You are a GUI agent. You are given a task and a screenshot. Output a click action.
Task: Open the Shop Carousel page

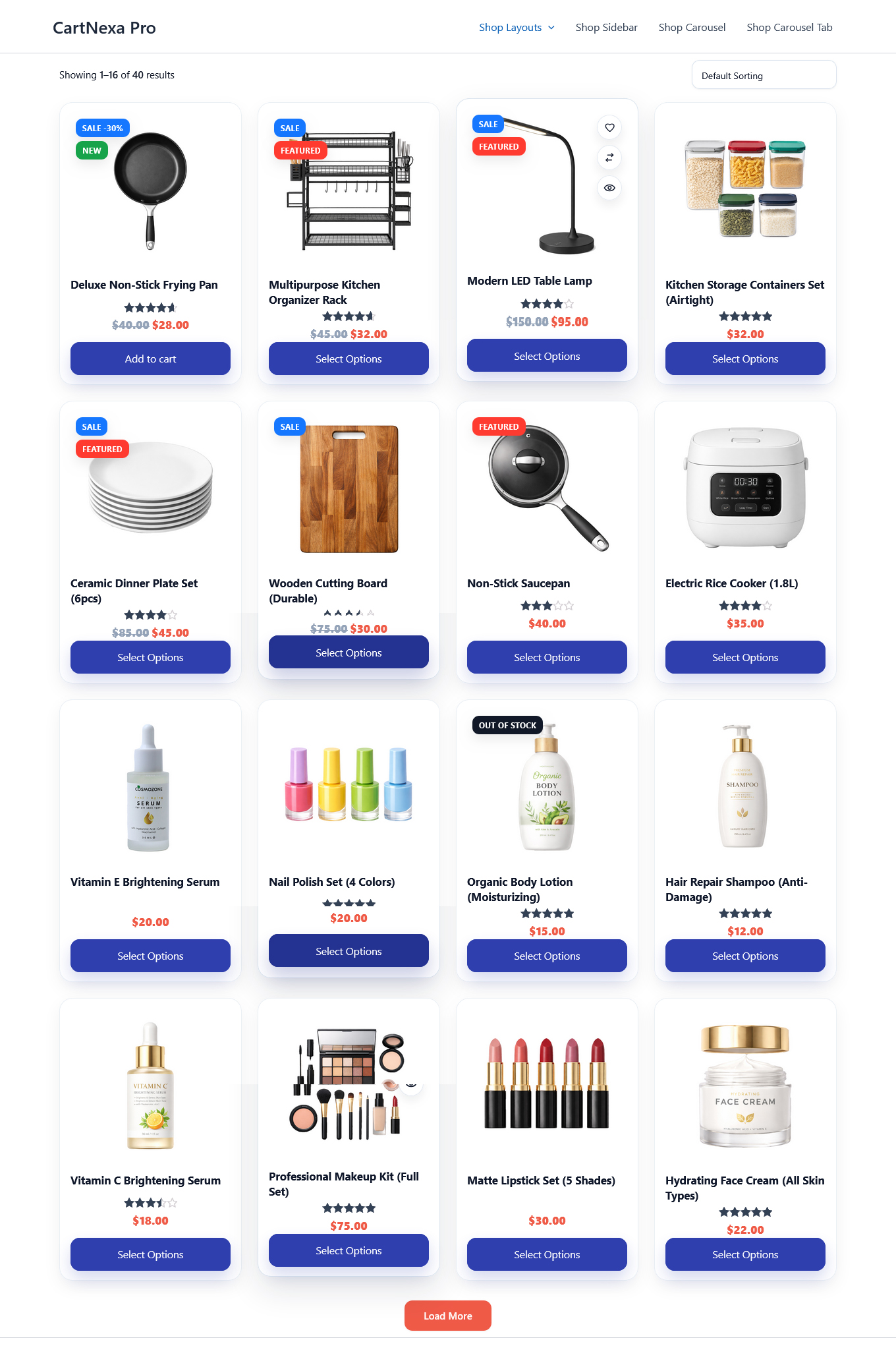click(x=692, y=28)
